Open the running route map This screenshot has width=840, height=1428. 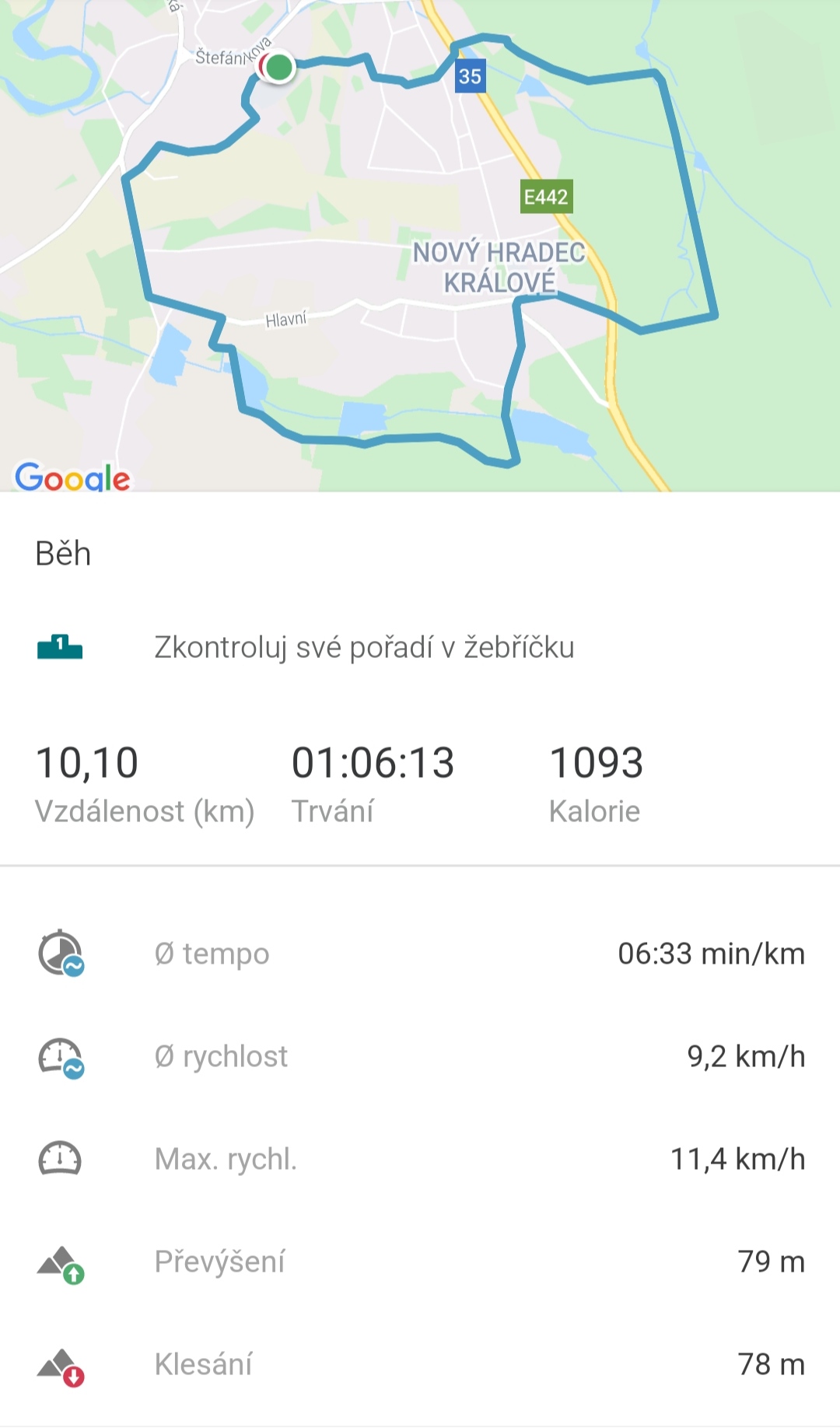click(420, 246)
